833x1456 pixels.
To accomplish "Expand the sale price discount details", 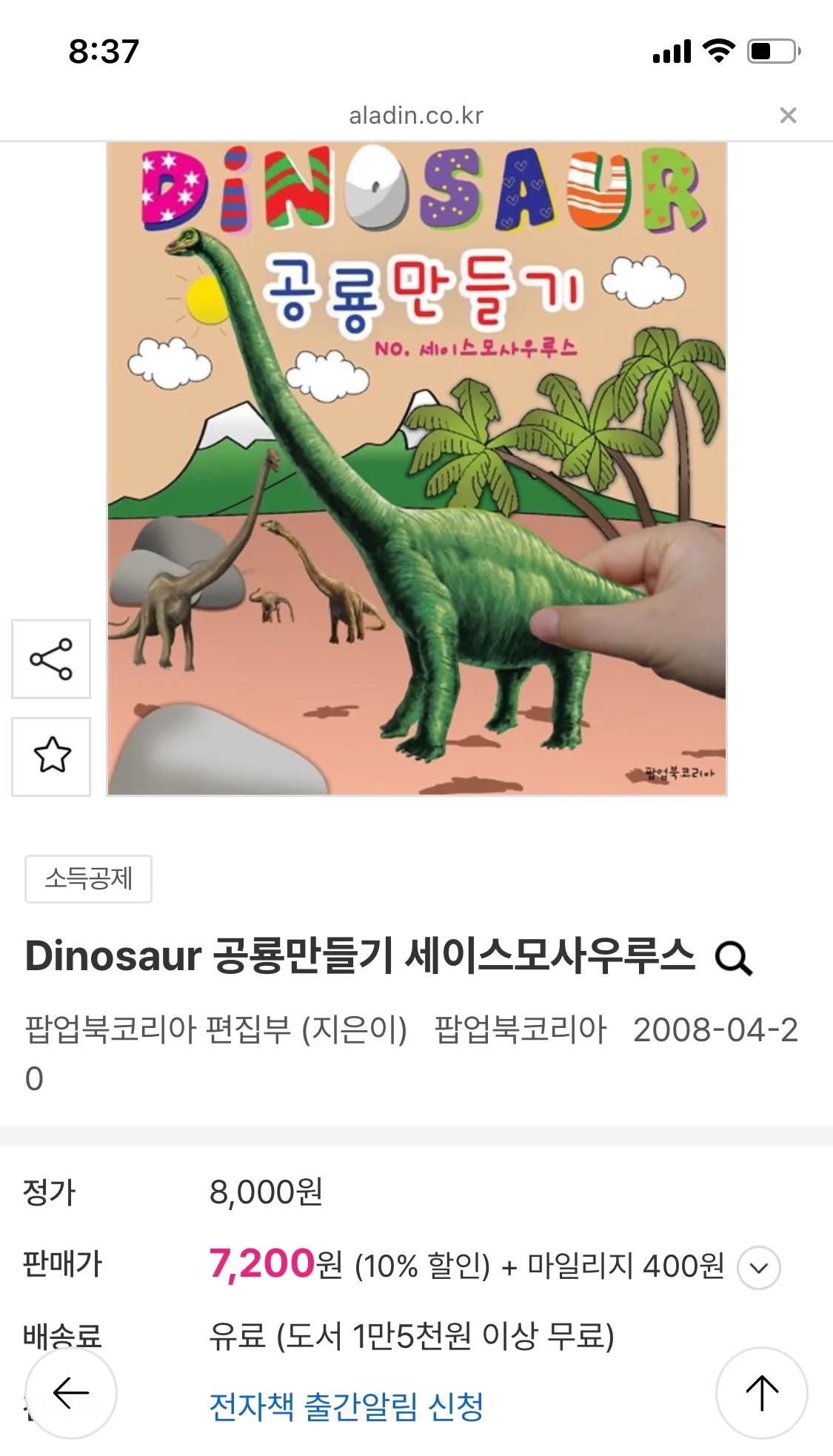I will coord(758,1267).
